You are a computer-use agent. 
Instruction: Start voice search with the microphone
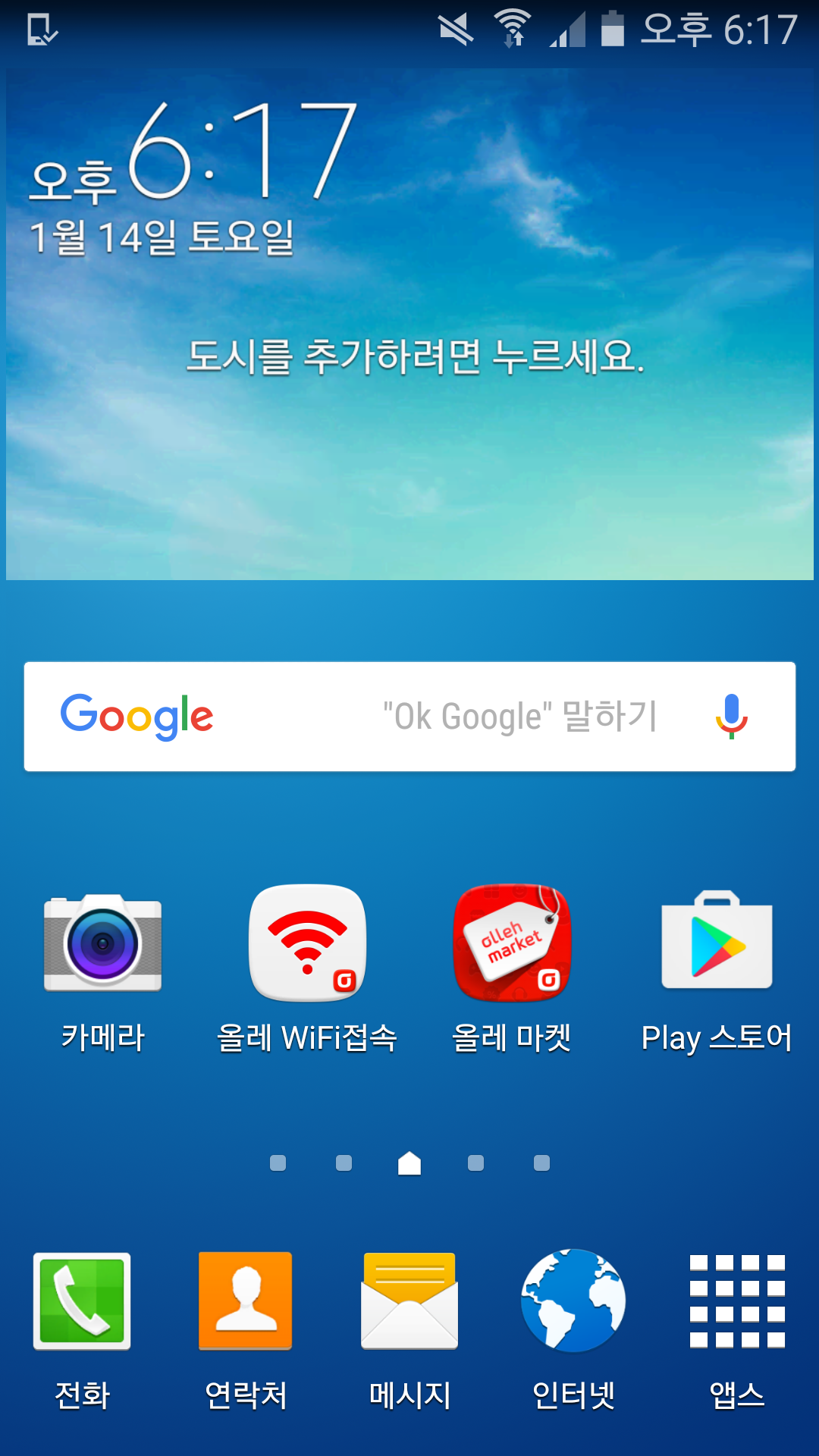coord(731,717)
